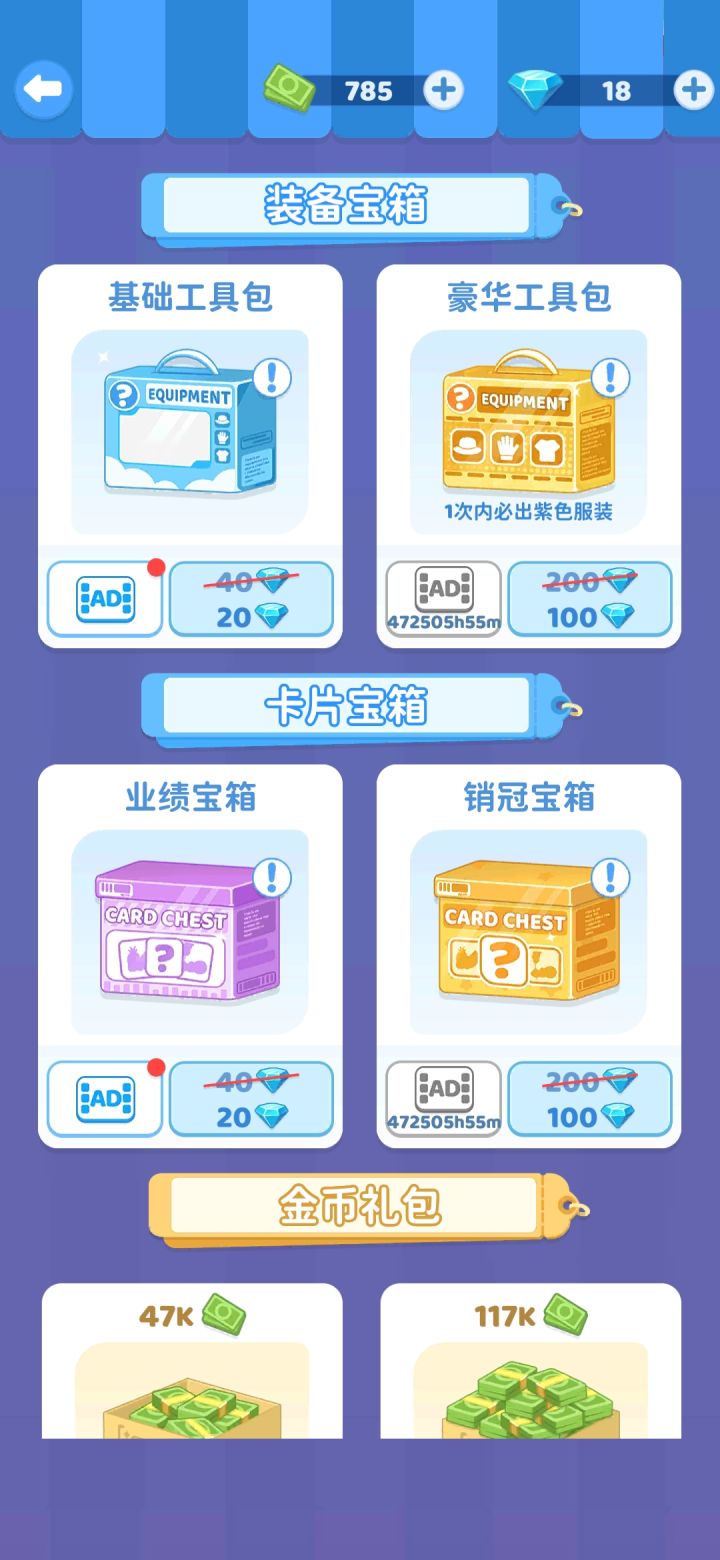
Task: Tap the 117K gold coin pack
Action: pyautogui.click(x=530, y=1380)
